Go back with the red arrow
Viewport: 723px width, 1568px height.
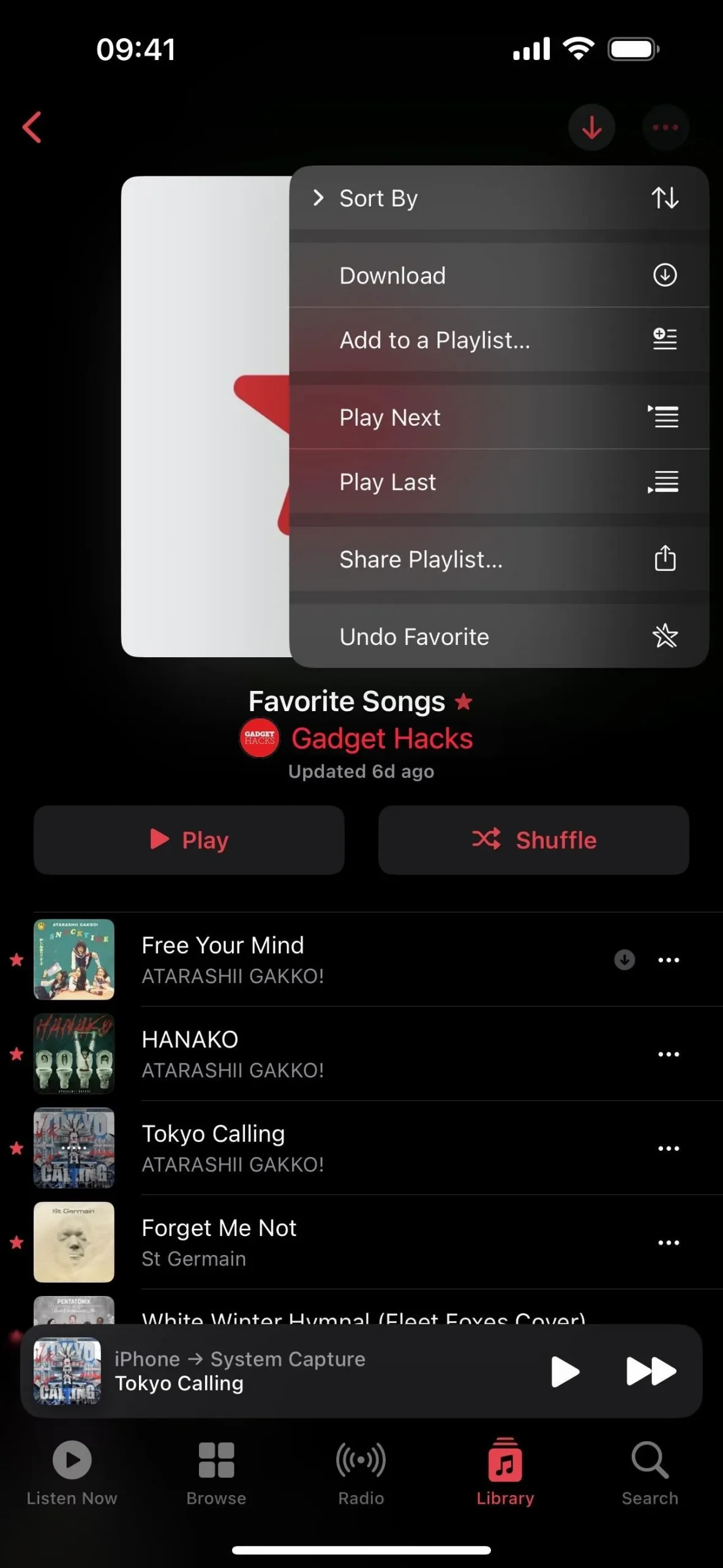[x=32, y=127]
